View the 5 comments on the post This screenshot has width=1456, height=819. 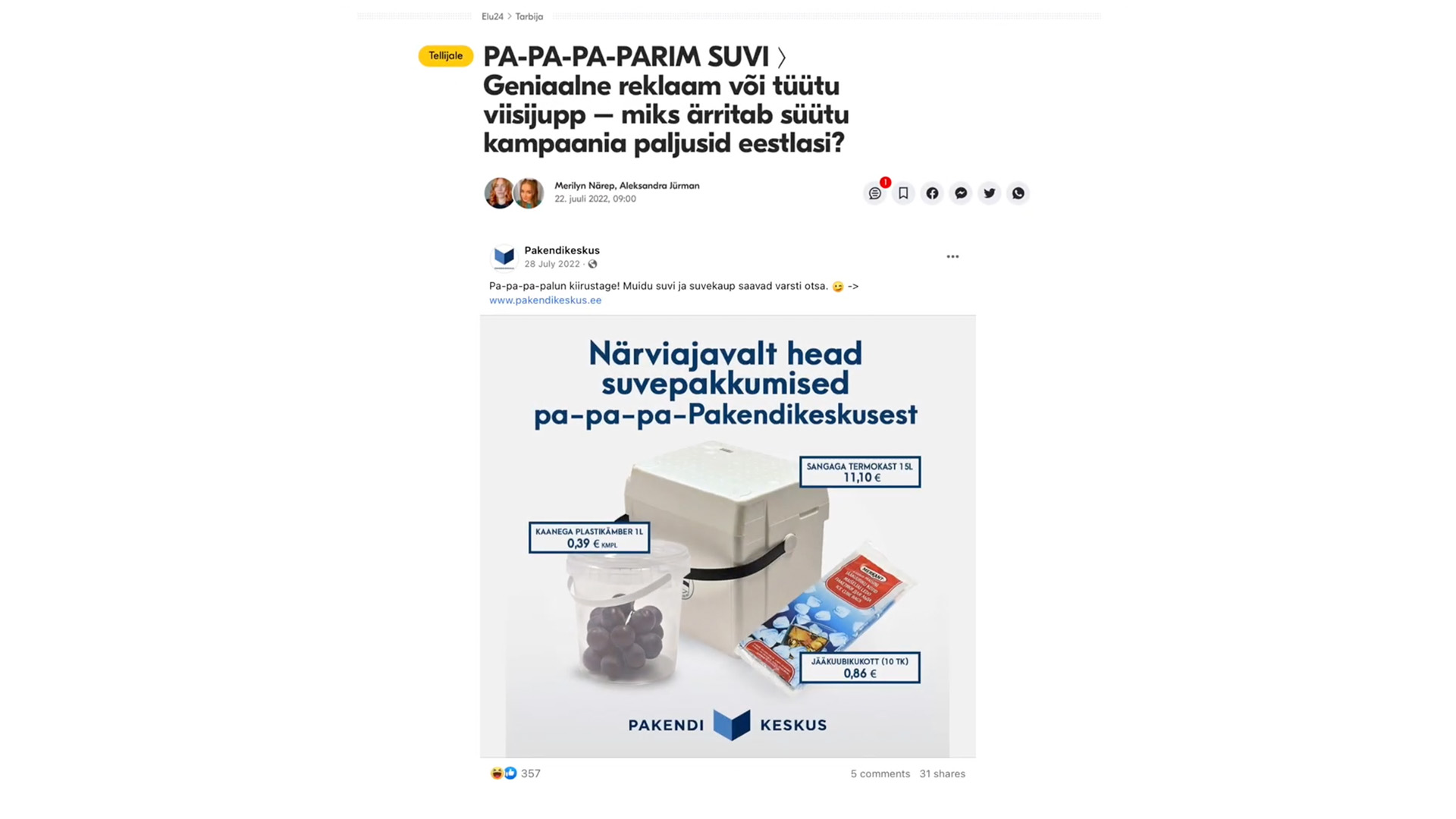coord(880,773)
